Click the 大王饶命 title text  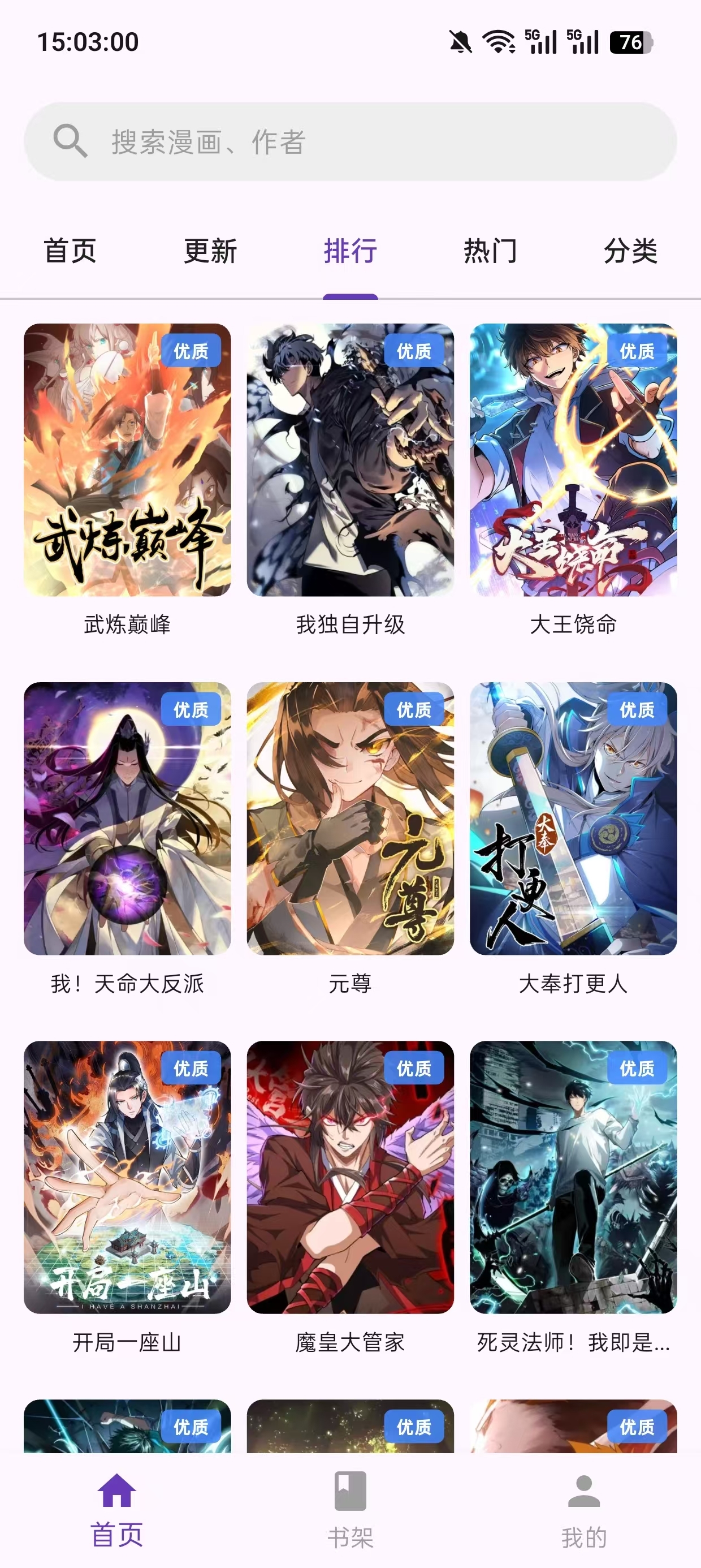[574, 624]
